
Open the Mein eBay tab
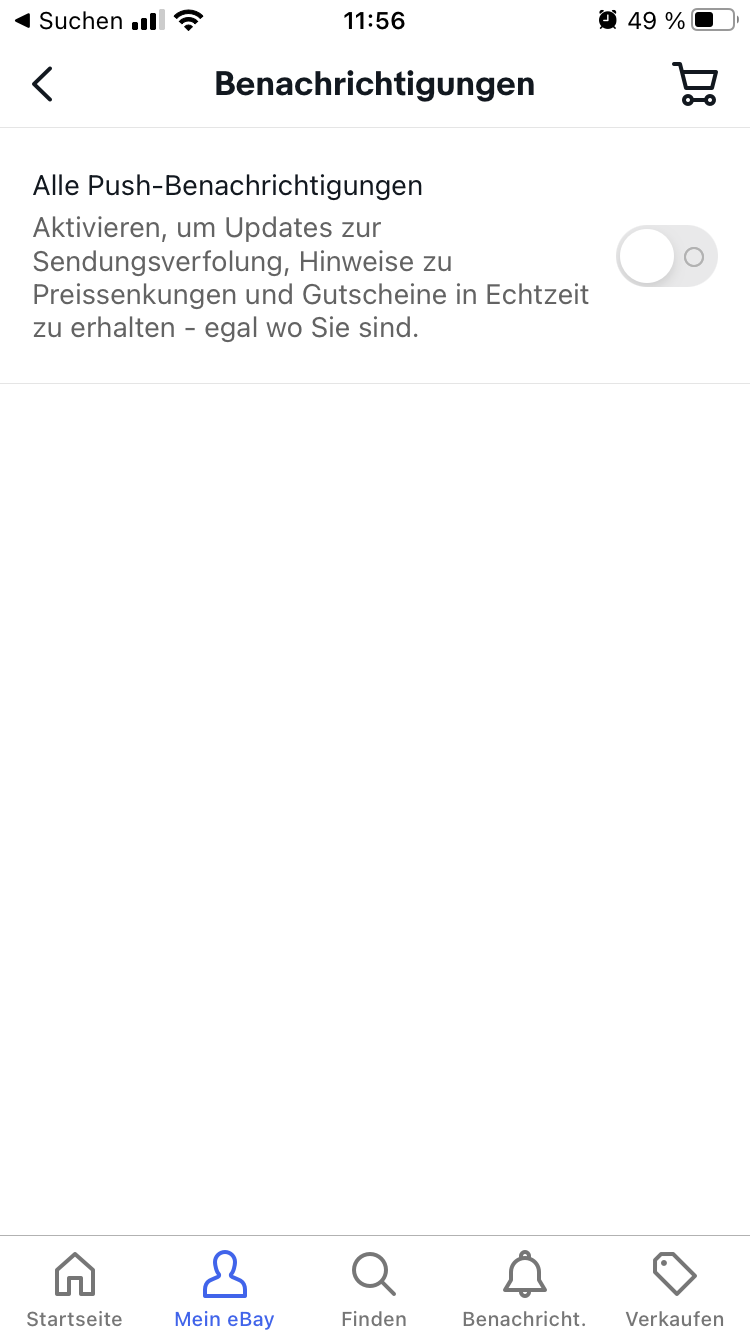click(x=224, y=1288)
